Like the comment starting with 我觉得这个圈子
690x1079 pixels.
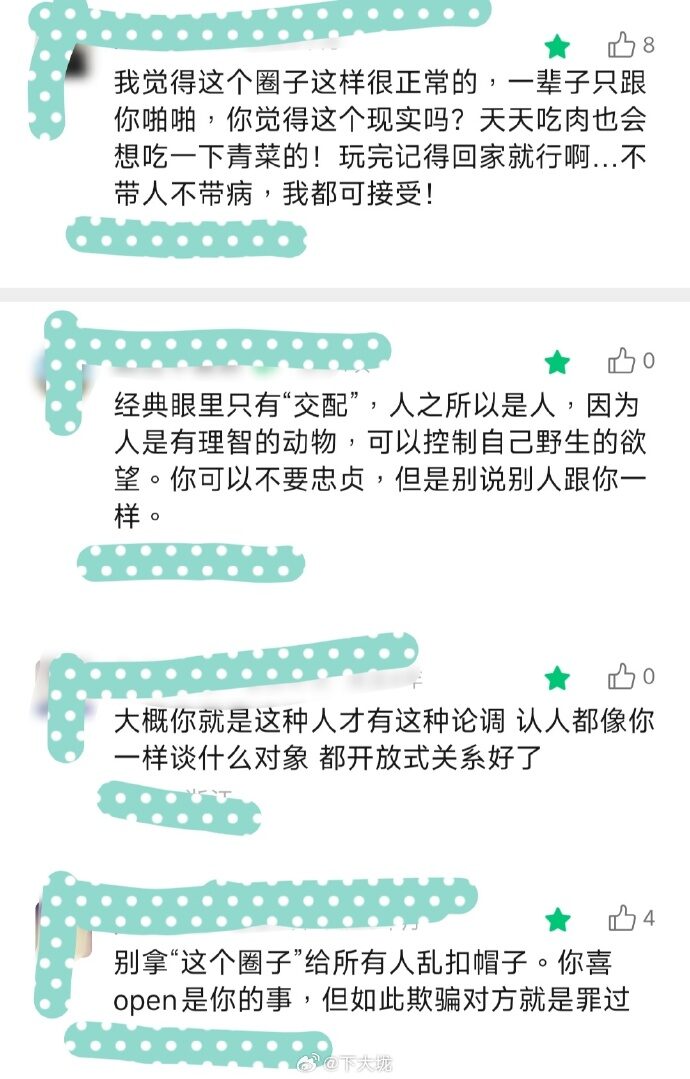click(622, 45)
